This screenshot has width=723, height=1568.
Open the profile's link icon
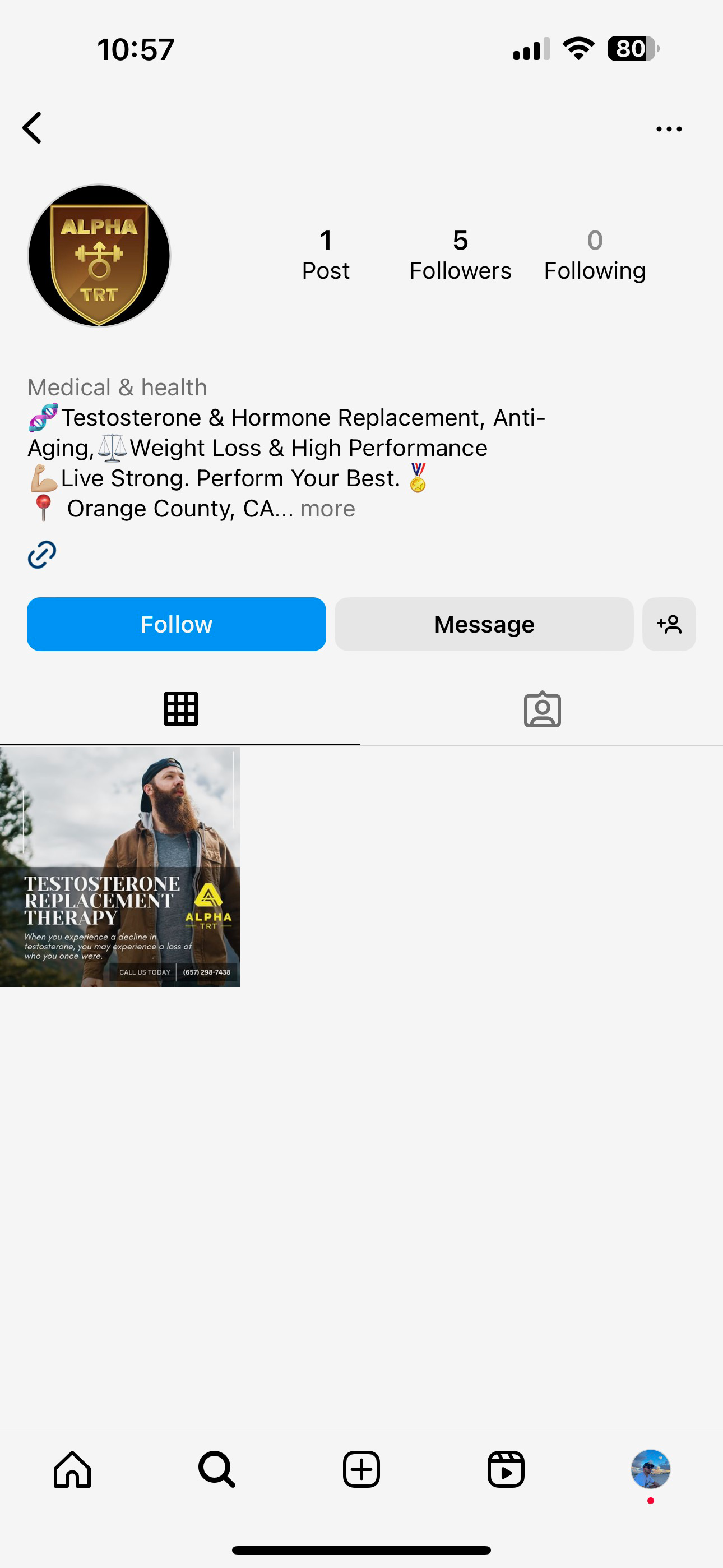pyautogui.click(x=42, y=555)
